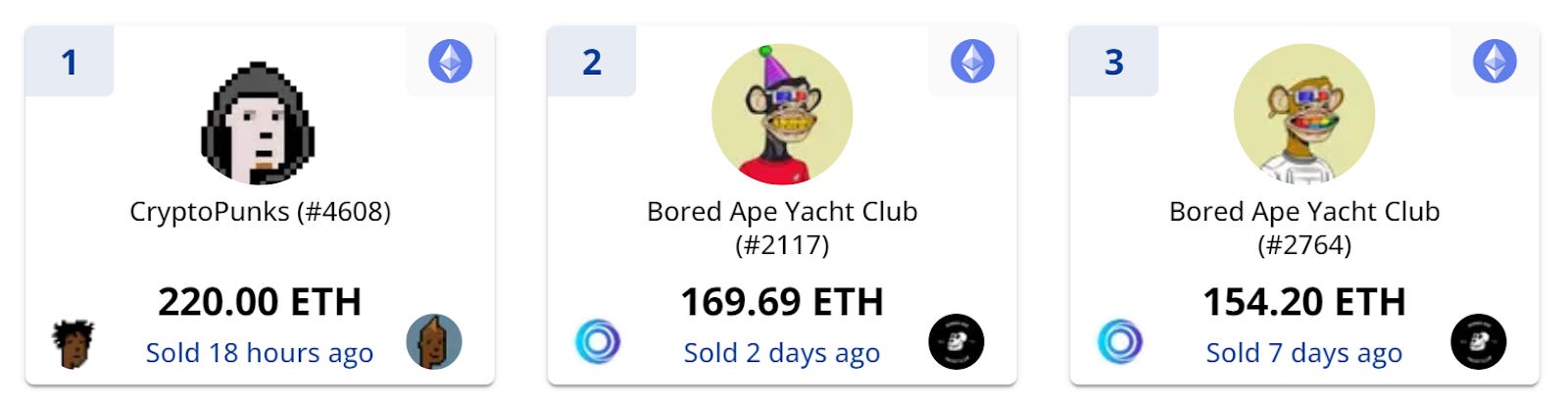Follow the 'Sold 18 hours ago' link

pos(260,352)
